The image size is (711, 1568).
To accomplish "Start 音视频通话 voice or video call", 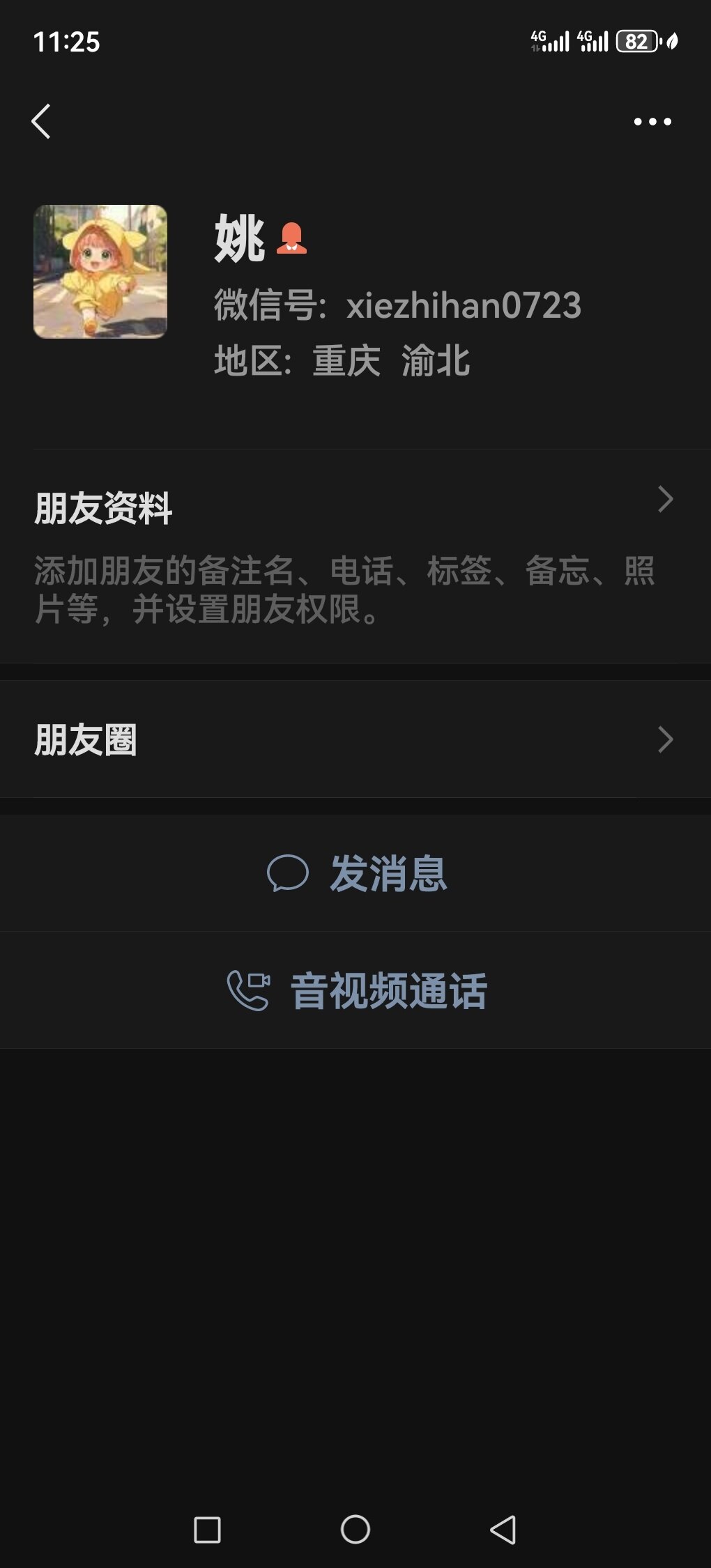I will pyautogui.click(x=355, y=990).
